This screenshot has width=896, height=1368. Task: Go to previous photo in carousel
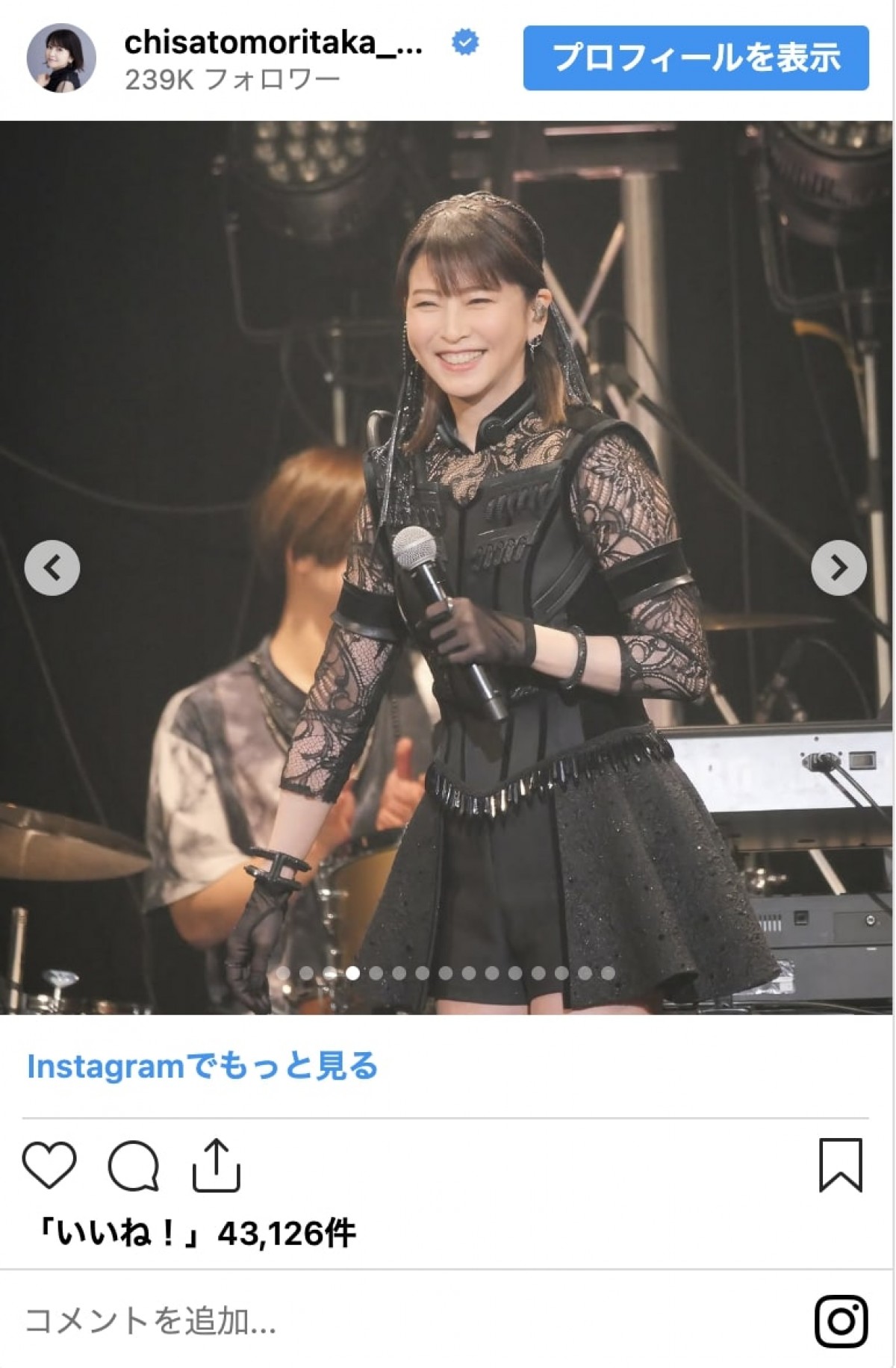coord(52,568)
